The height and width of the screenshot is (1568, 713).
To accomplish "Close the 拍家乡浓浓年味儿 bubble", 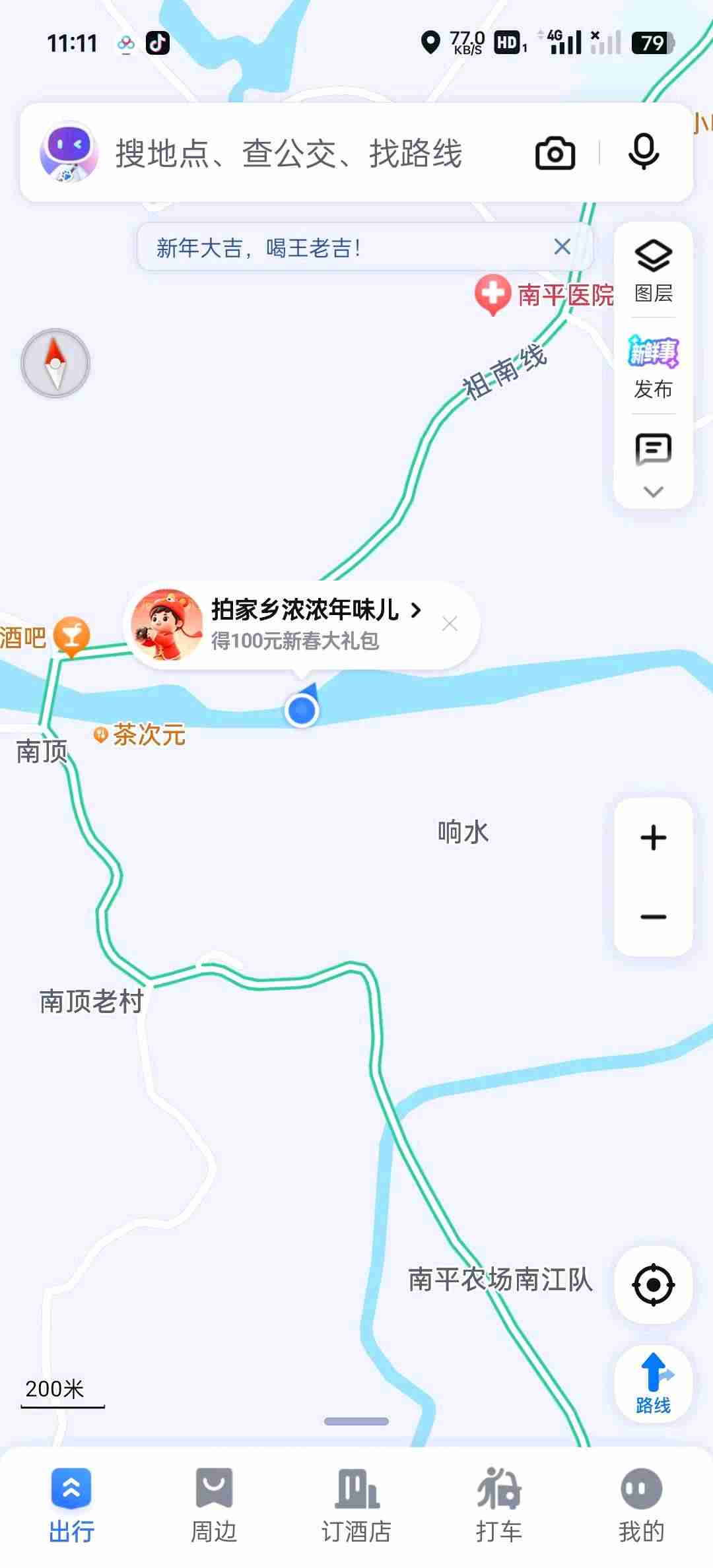I will (450, 624).
